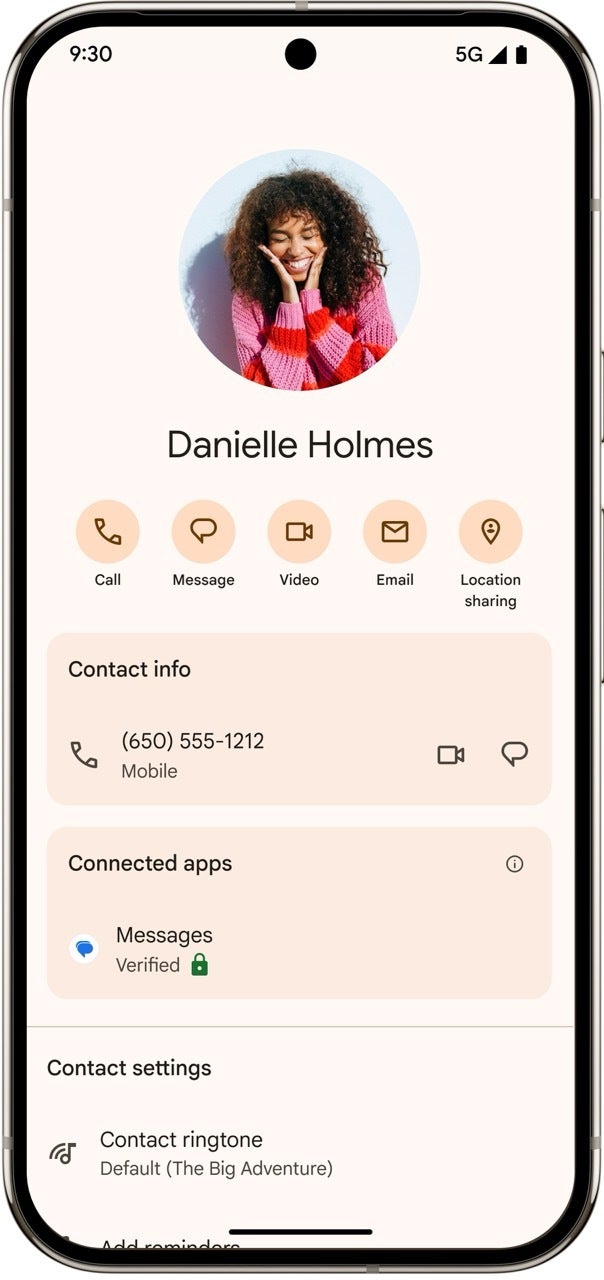The image size is (604, 1280).
Task: Tap the Message action button
Action: (x=203, y=532)
